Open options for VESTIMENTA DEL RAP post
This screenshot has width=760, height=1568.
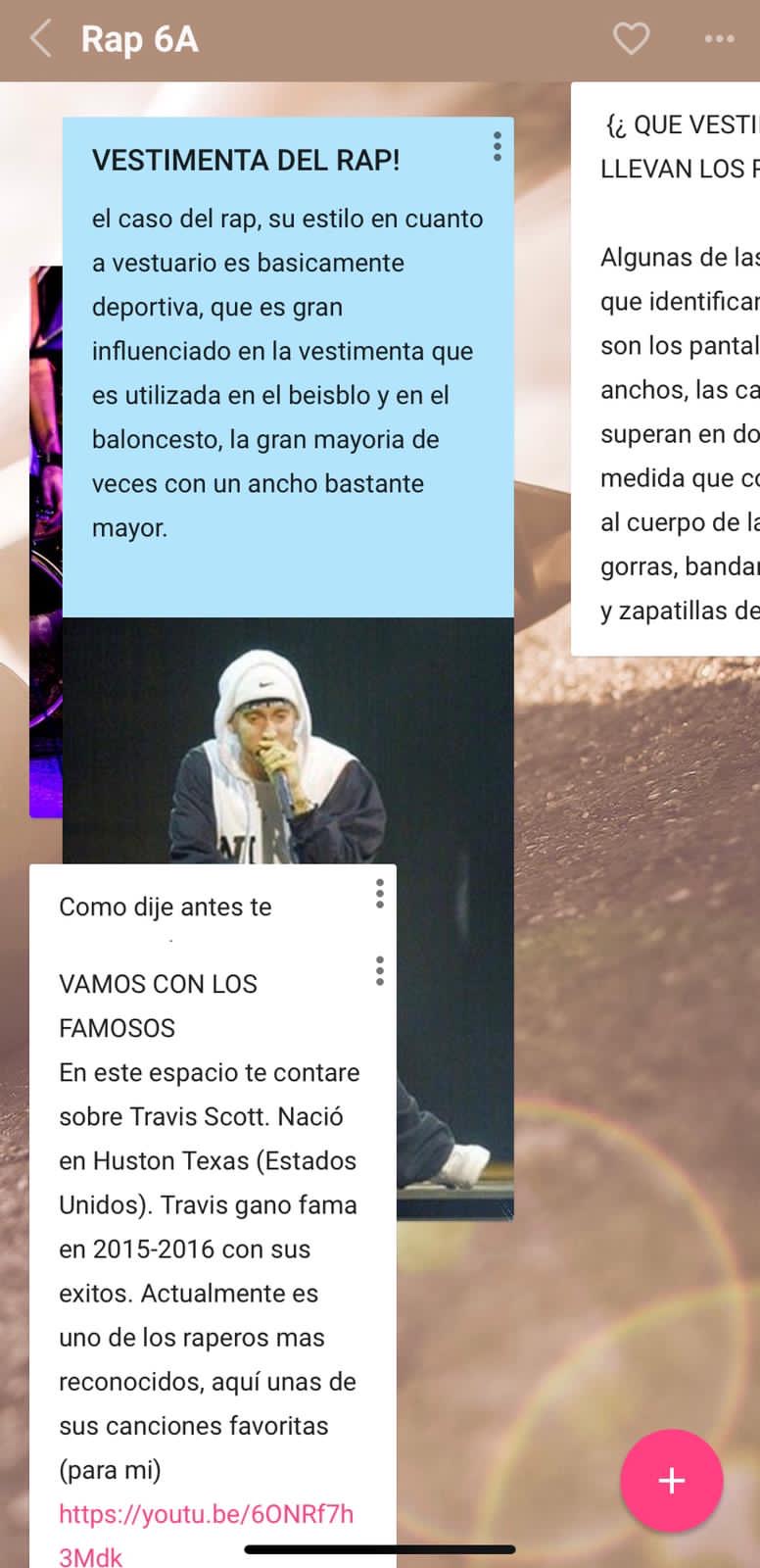pos(498,146)
